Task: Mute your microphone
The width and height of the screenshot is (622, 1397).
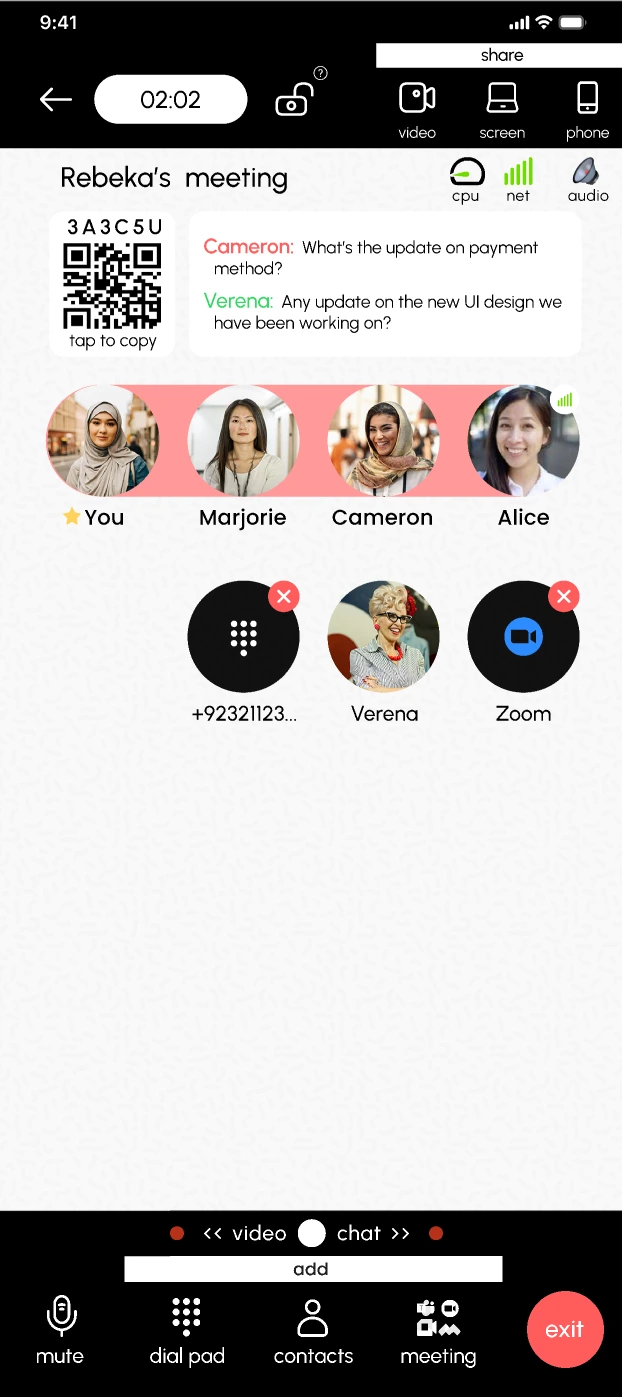Action: [60, 1331]
